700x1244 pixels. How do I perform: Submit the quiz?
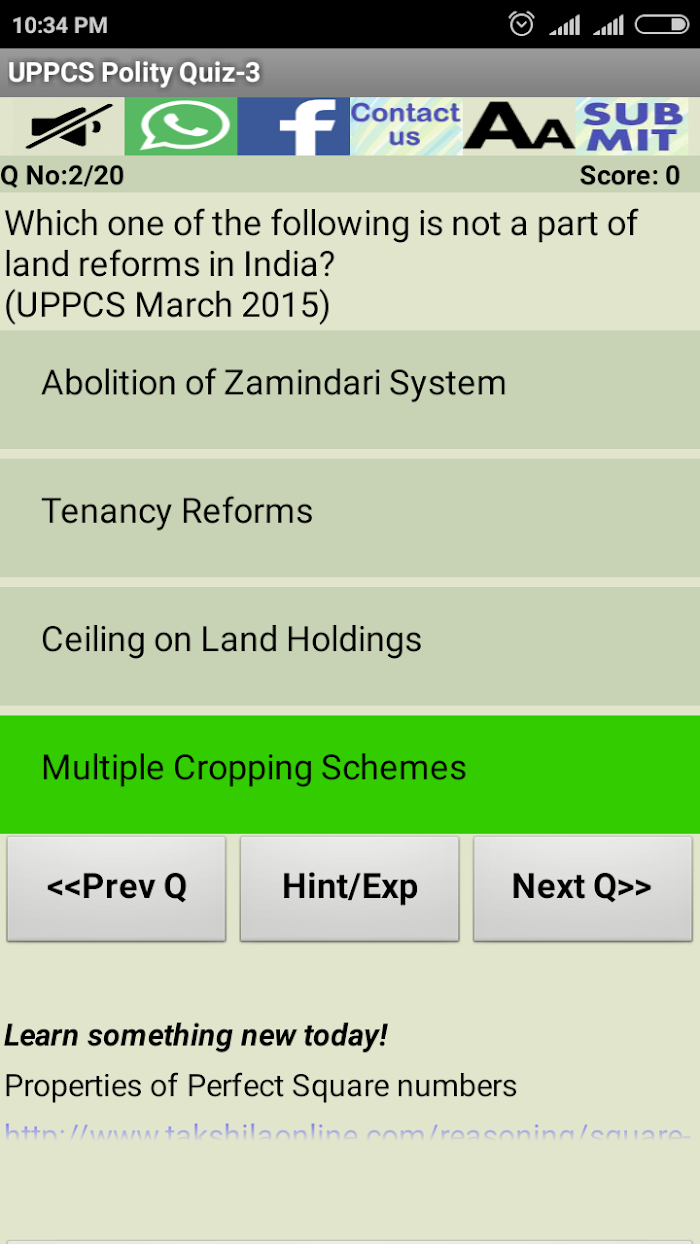click(632, 126)
